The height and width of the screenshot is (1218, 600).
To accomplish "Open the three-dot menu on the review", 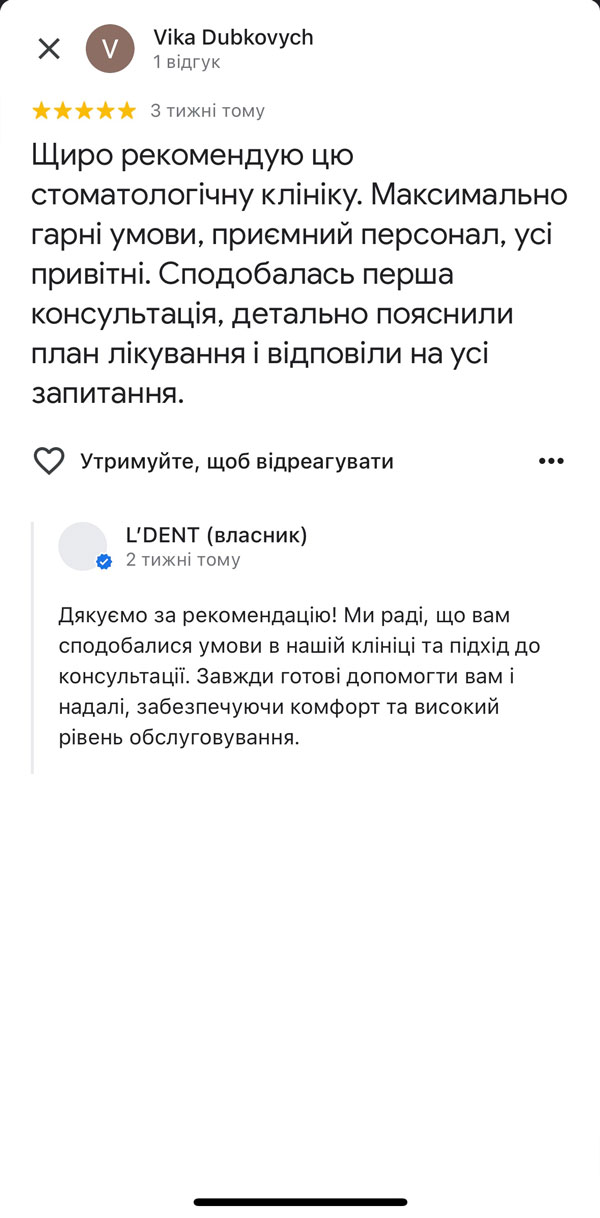I will pos(552,461).
